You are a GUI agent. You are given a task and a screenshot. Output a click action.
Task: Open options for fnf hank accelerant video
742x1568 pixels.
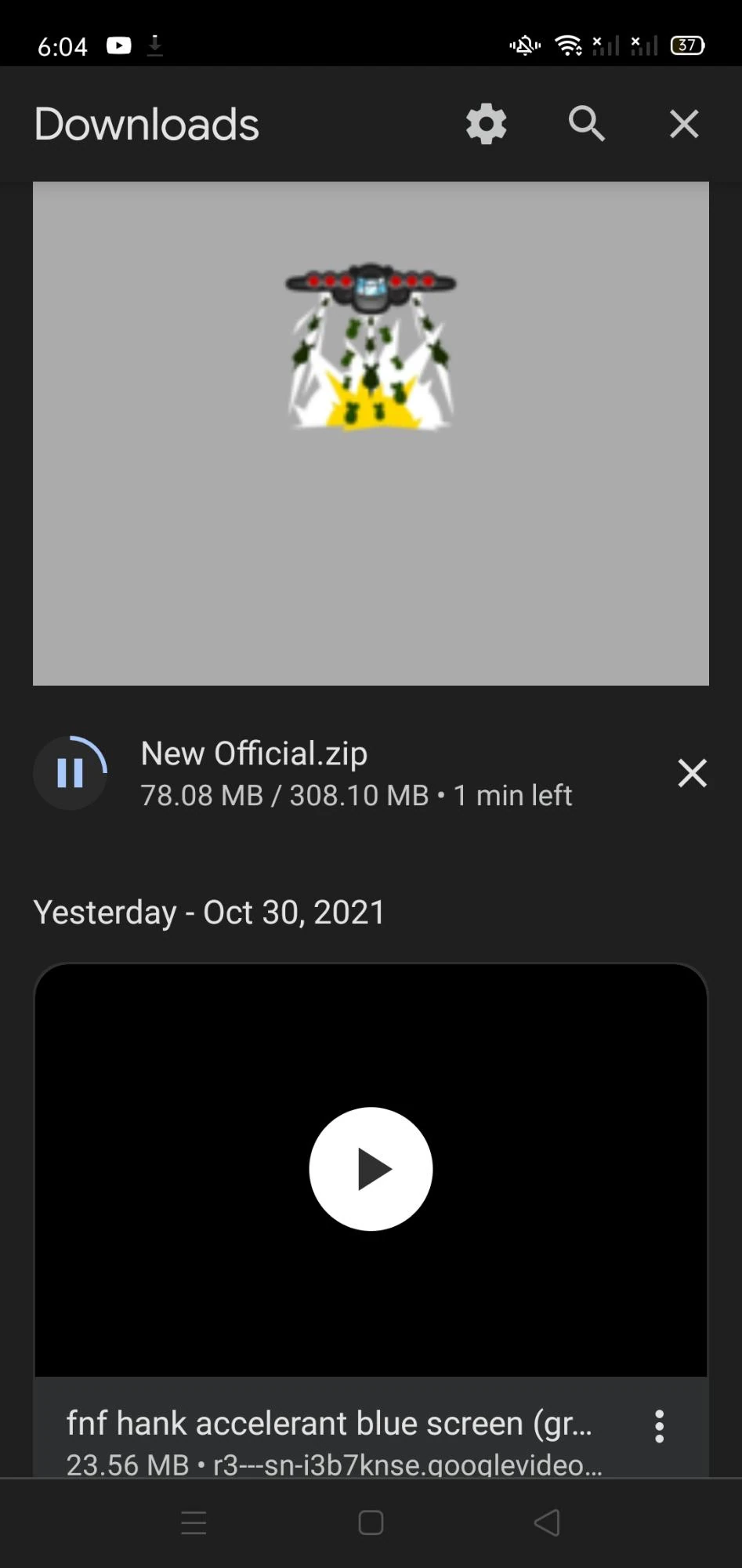(659, 1426)
